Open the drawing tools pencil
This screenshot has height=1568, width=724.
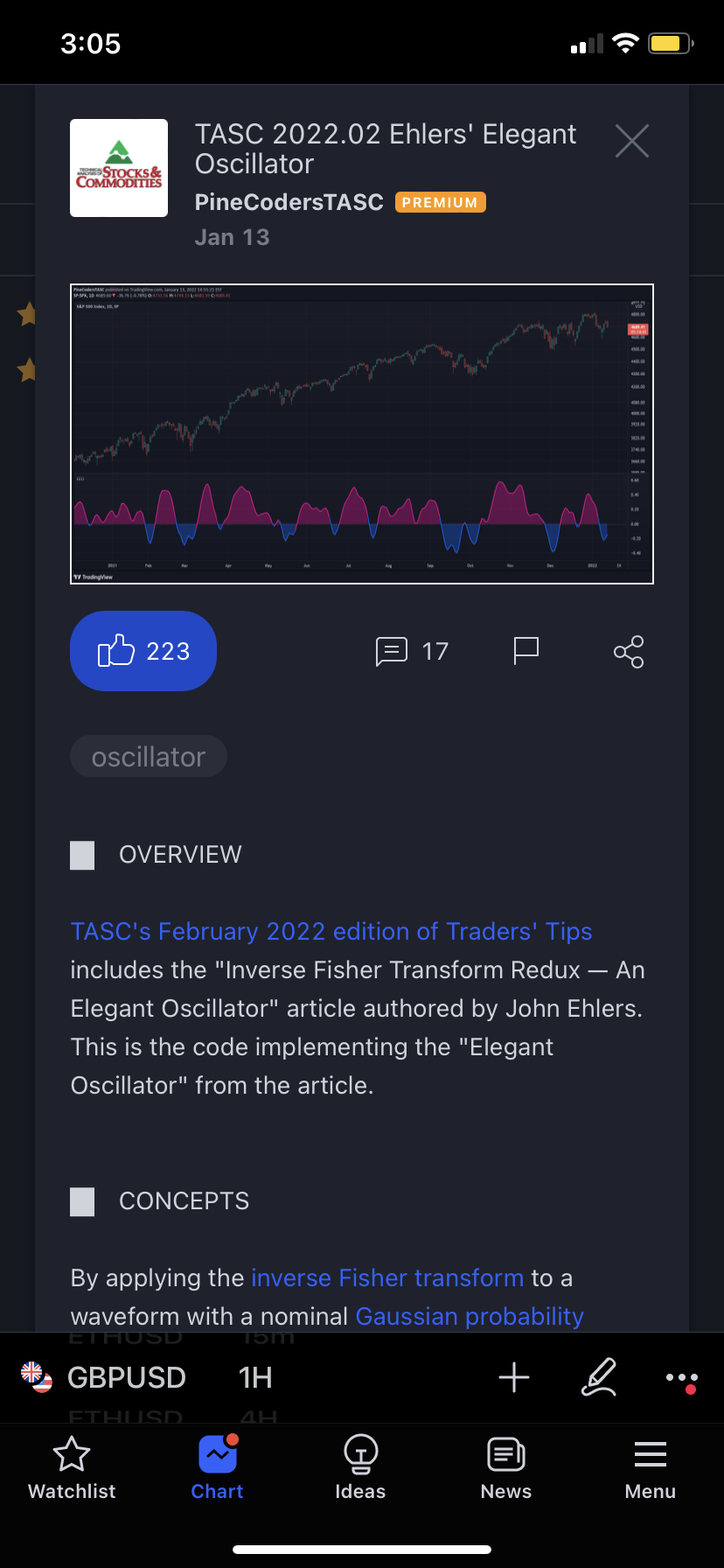coord(599,1377)
